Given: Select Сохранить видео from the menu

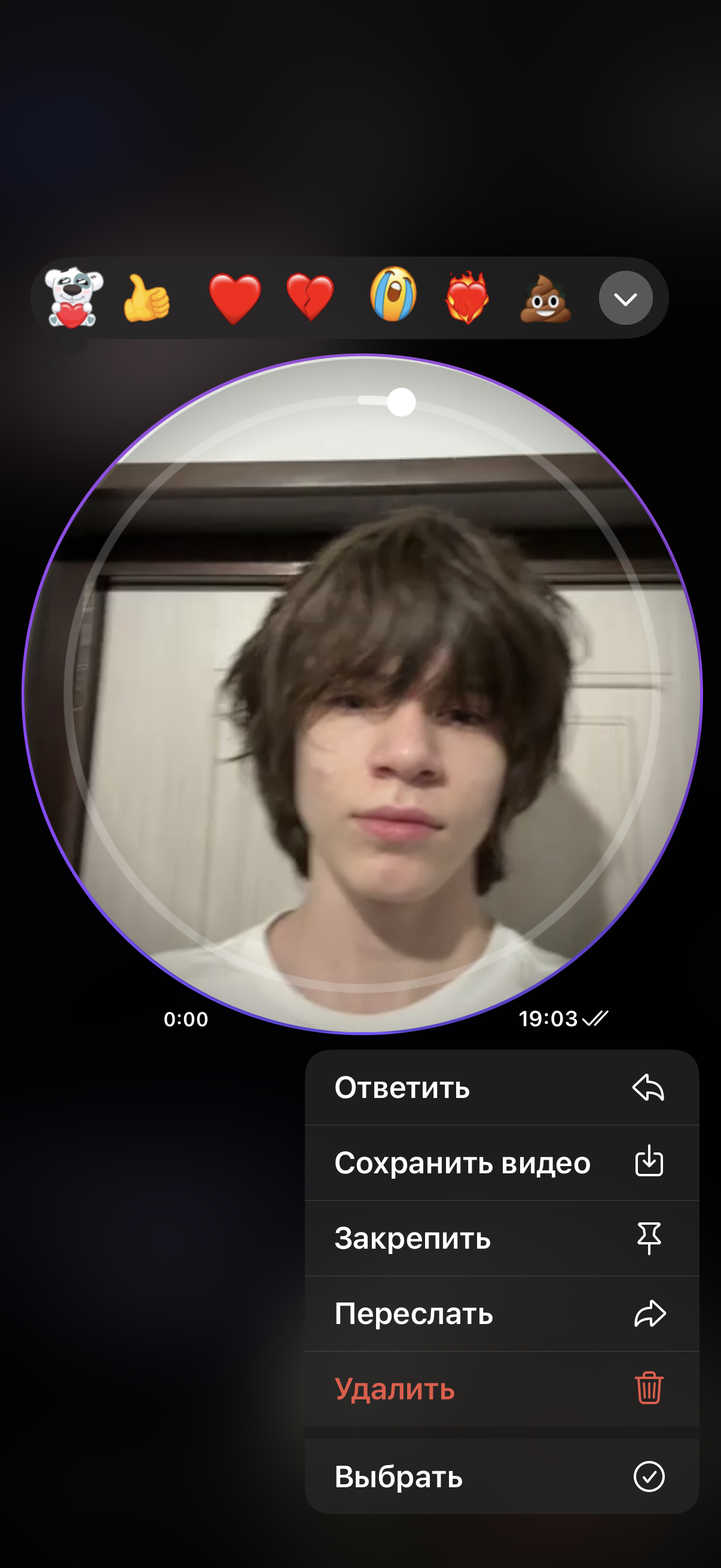Looking at the screenshot, I should [x=502, y=1163].
